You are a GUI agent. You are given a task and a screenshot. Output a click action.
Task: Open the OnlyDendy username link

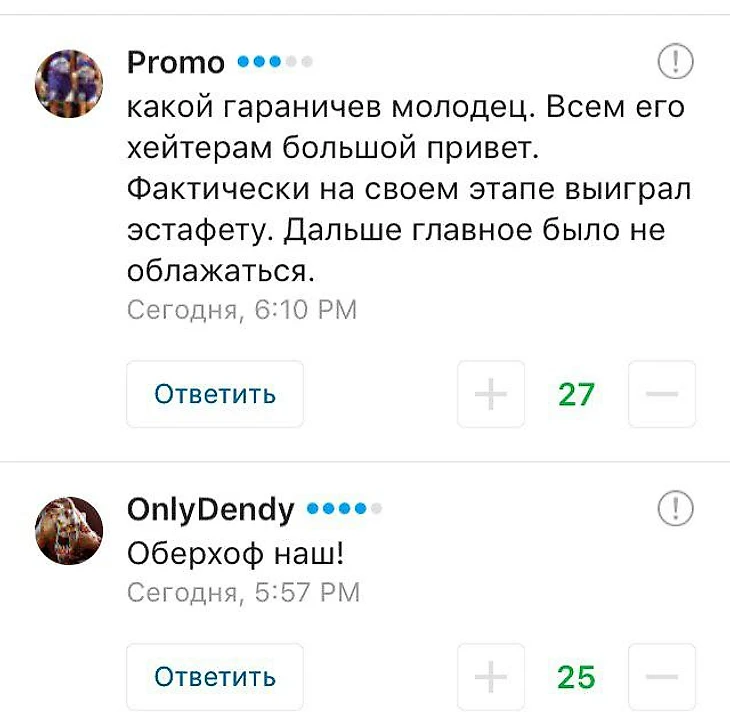tap(211, 510)
